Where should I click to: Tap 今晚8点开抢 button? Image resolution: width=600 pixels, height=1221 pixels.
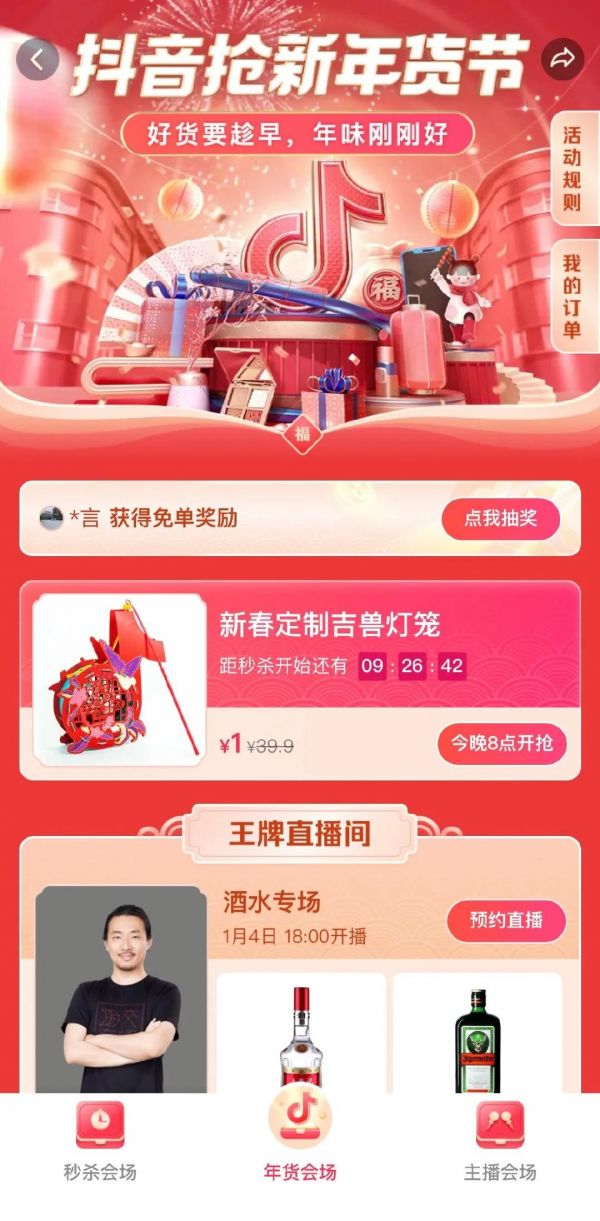pos(501,743)
